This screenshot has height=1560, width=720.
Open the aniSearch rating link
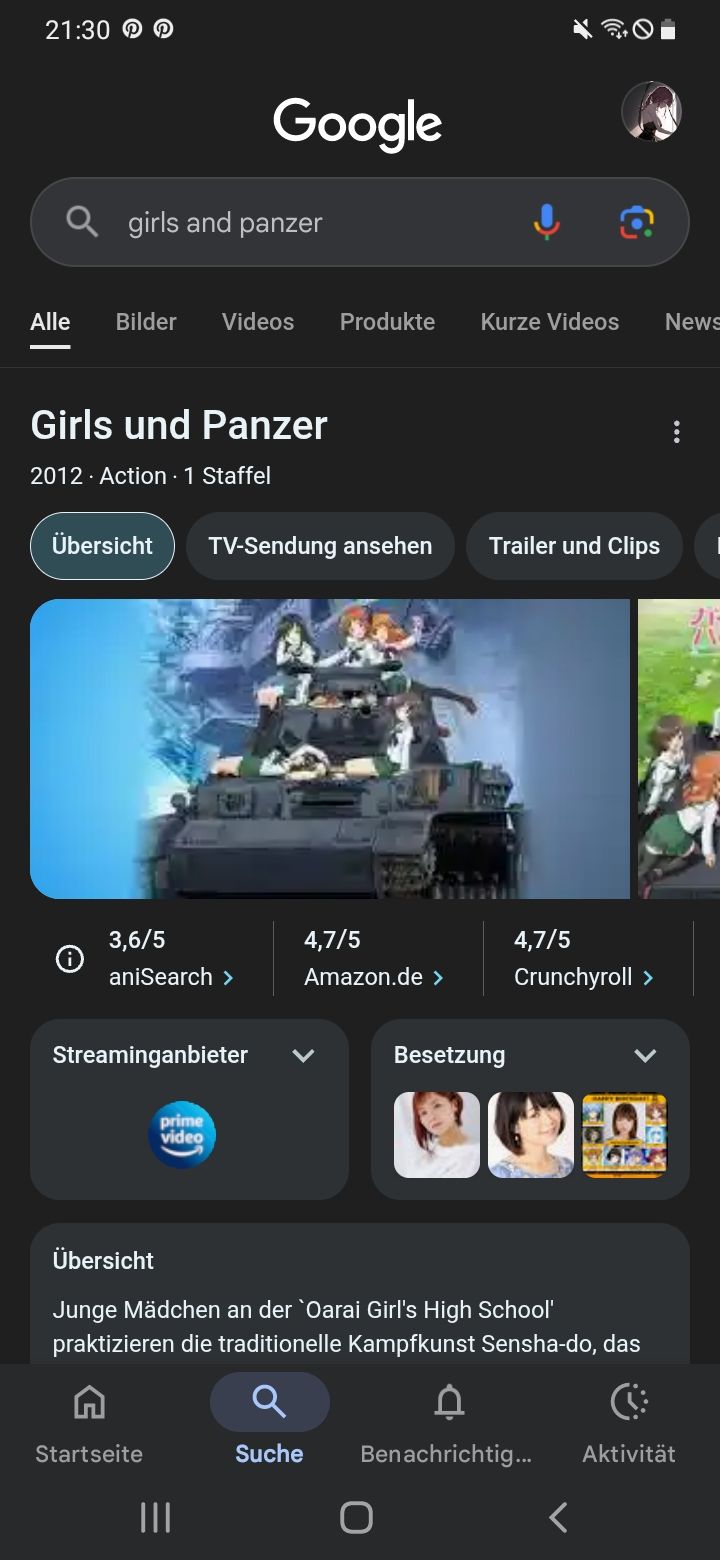(170, 977)
